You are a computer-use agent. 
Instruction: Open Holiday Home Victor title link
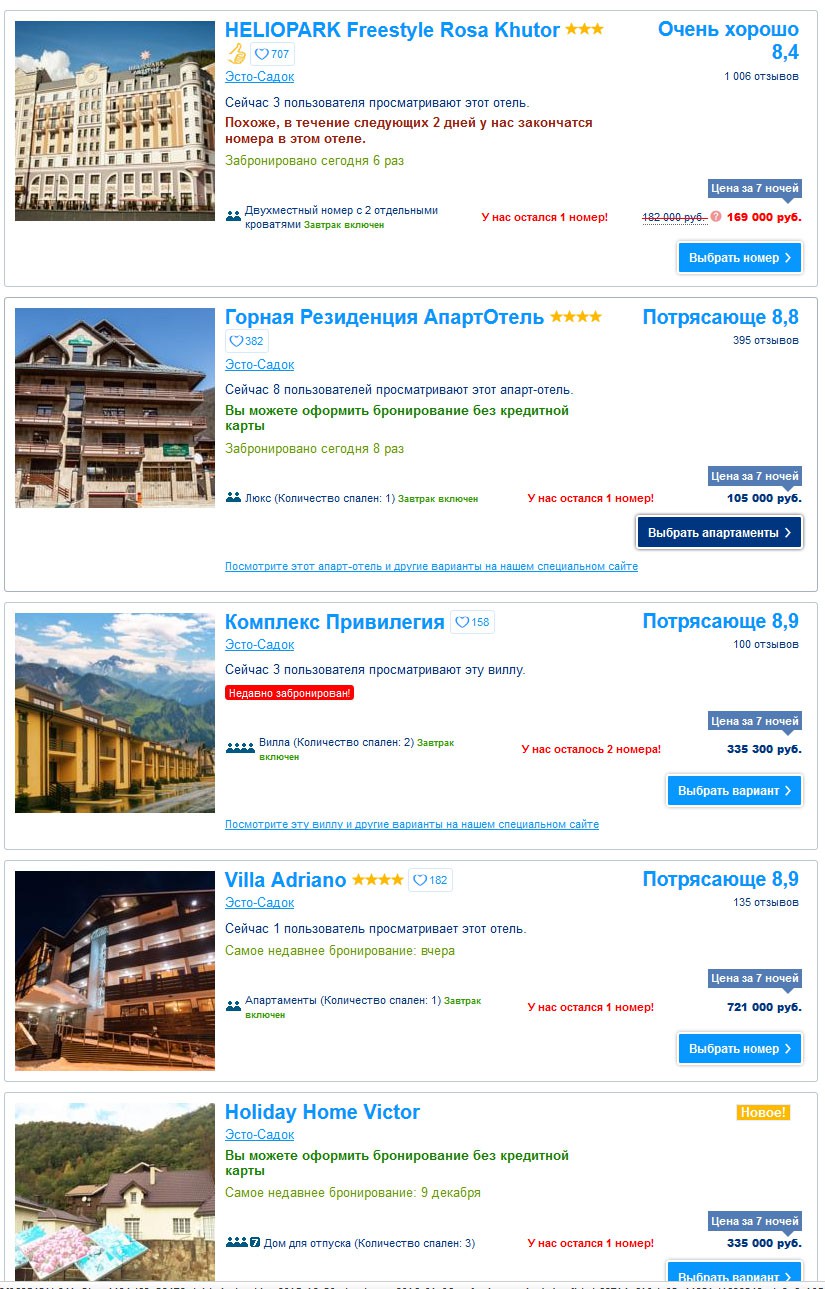tap(322, 1112)
